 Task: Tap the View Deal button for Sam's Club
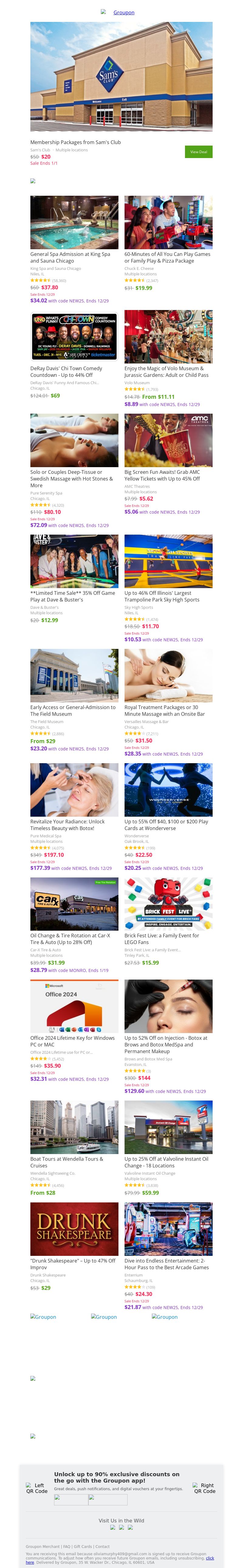coord(198,152)
